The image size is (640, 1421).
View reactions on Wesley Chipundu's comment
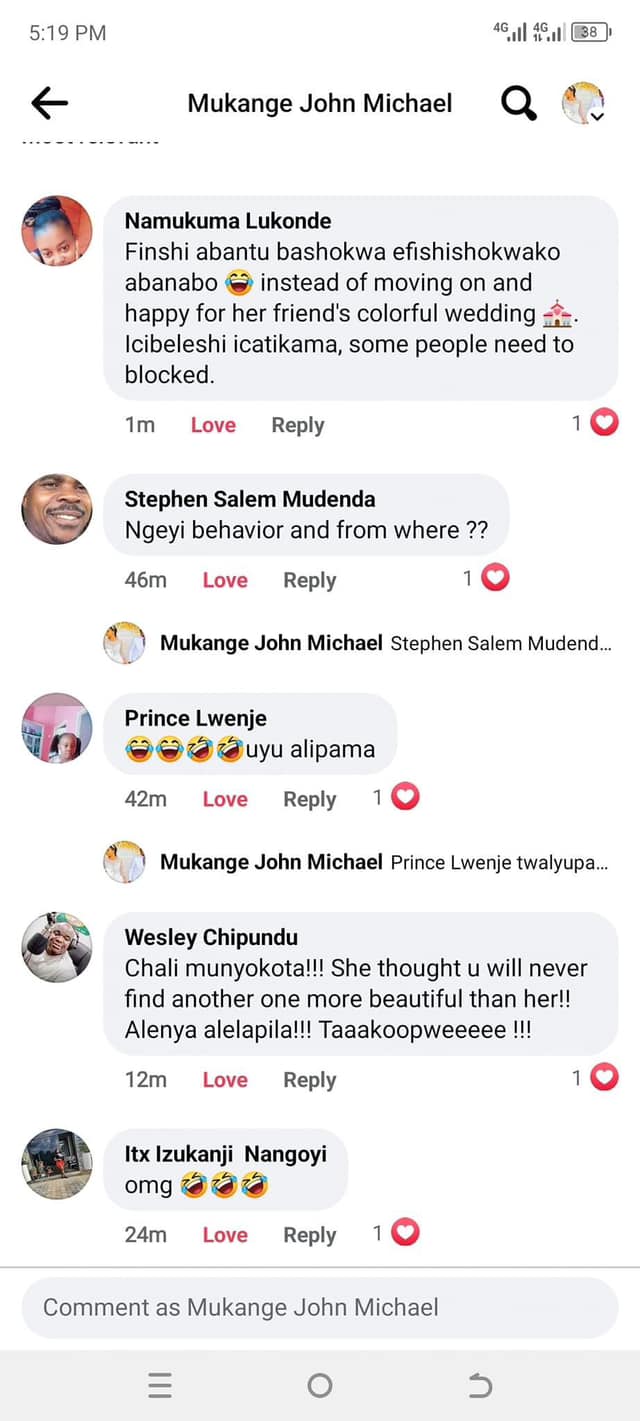595,1078
